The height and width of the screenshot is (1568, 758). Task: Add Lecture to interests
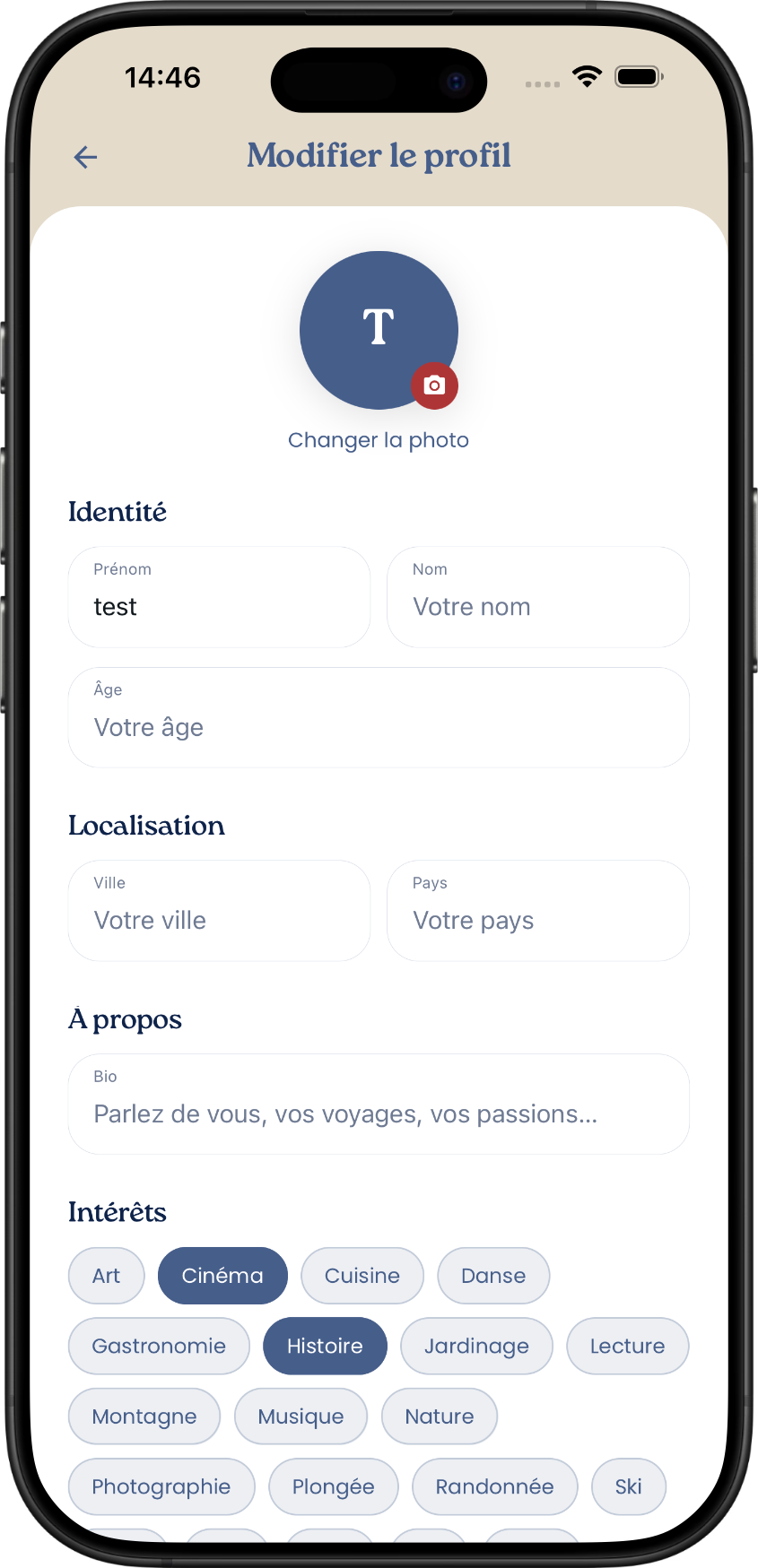627,1346
